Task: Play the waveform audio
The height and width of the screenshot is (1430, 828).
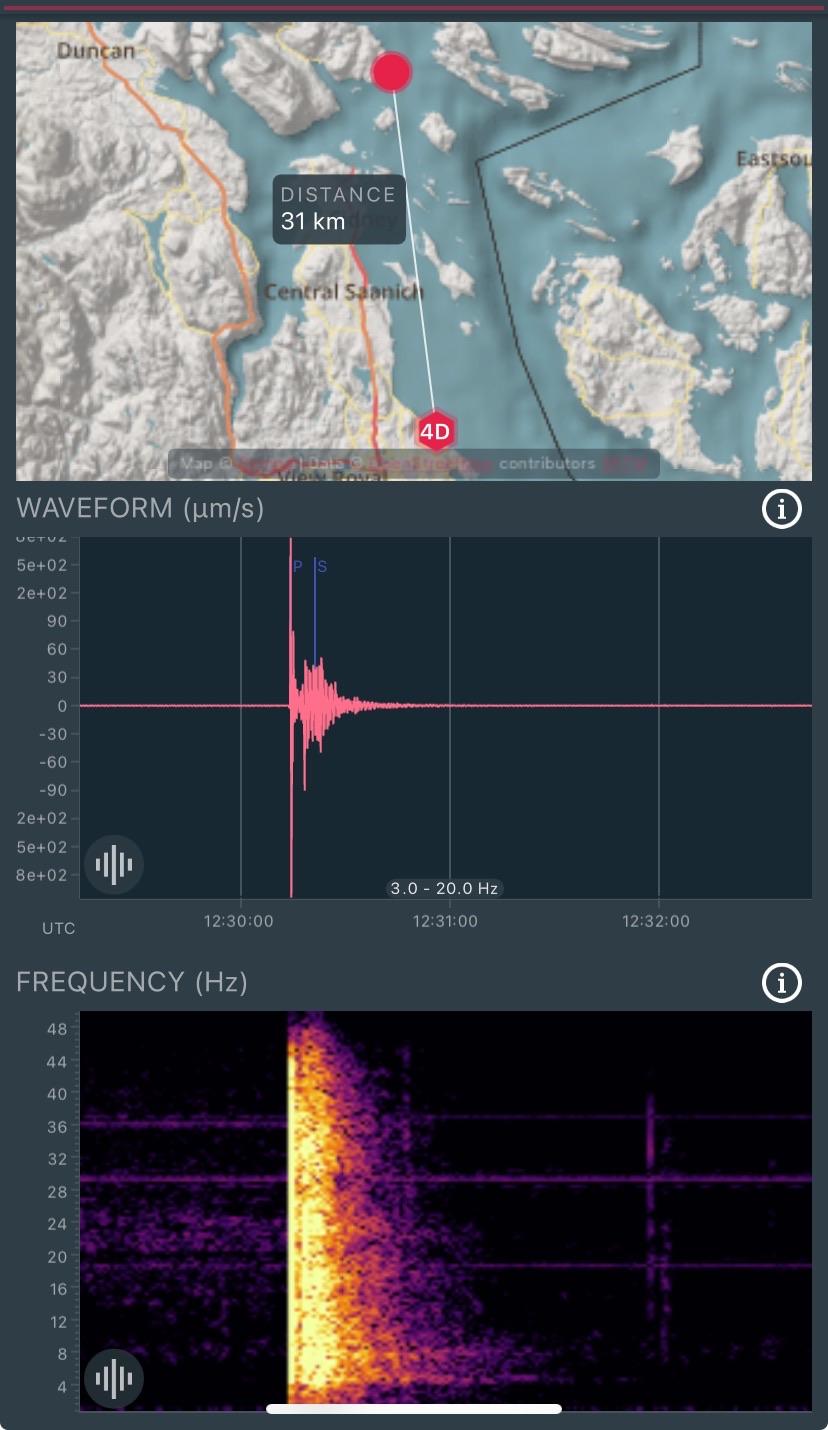Action: click(x=114, y=864)
